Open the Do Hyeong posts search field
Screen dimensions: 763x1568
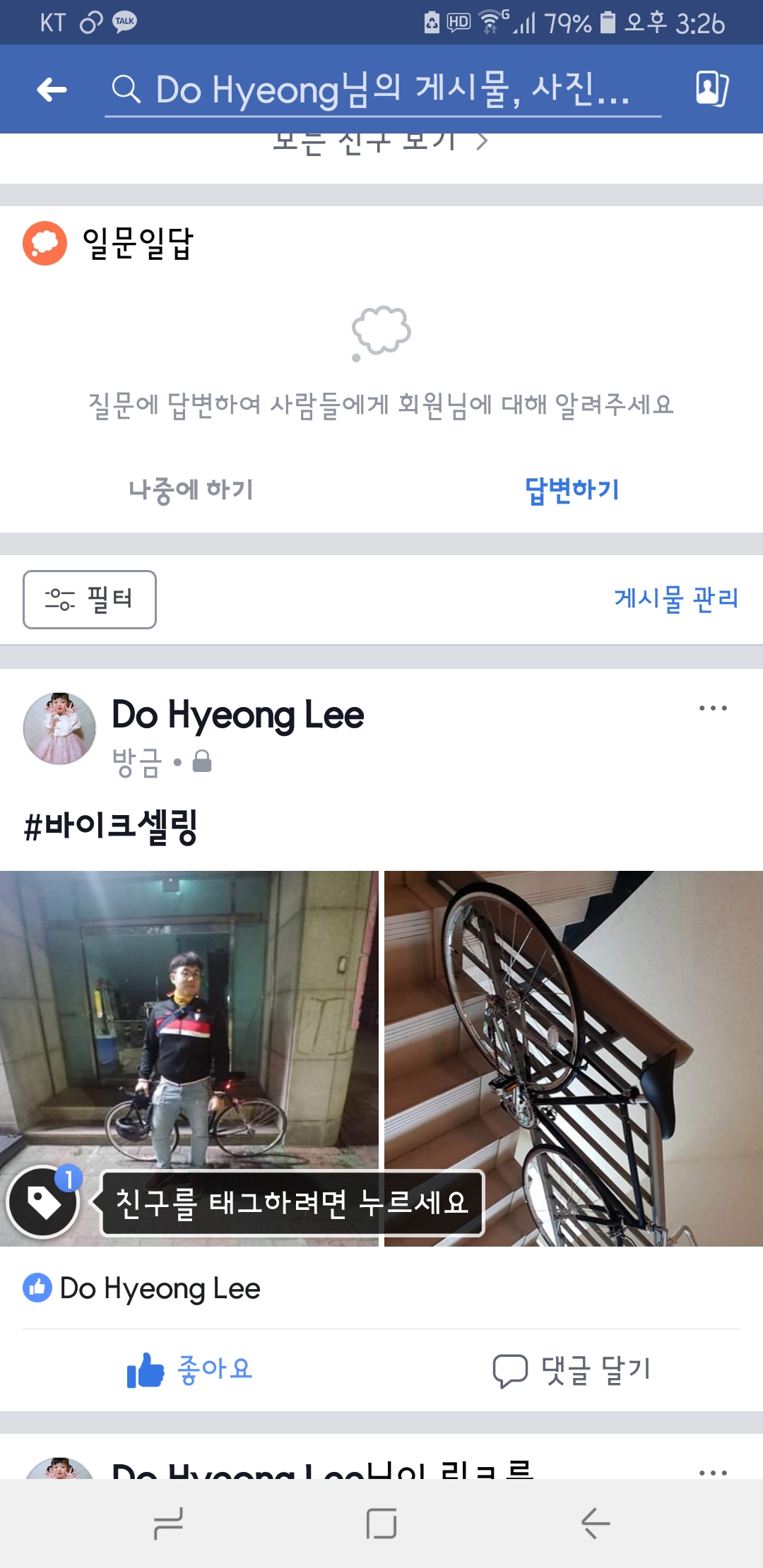coord(382,90)
